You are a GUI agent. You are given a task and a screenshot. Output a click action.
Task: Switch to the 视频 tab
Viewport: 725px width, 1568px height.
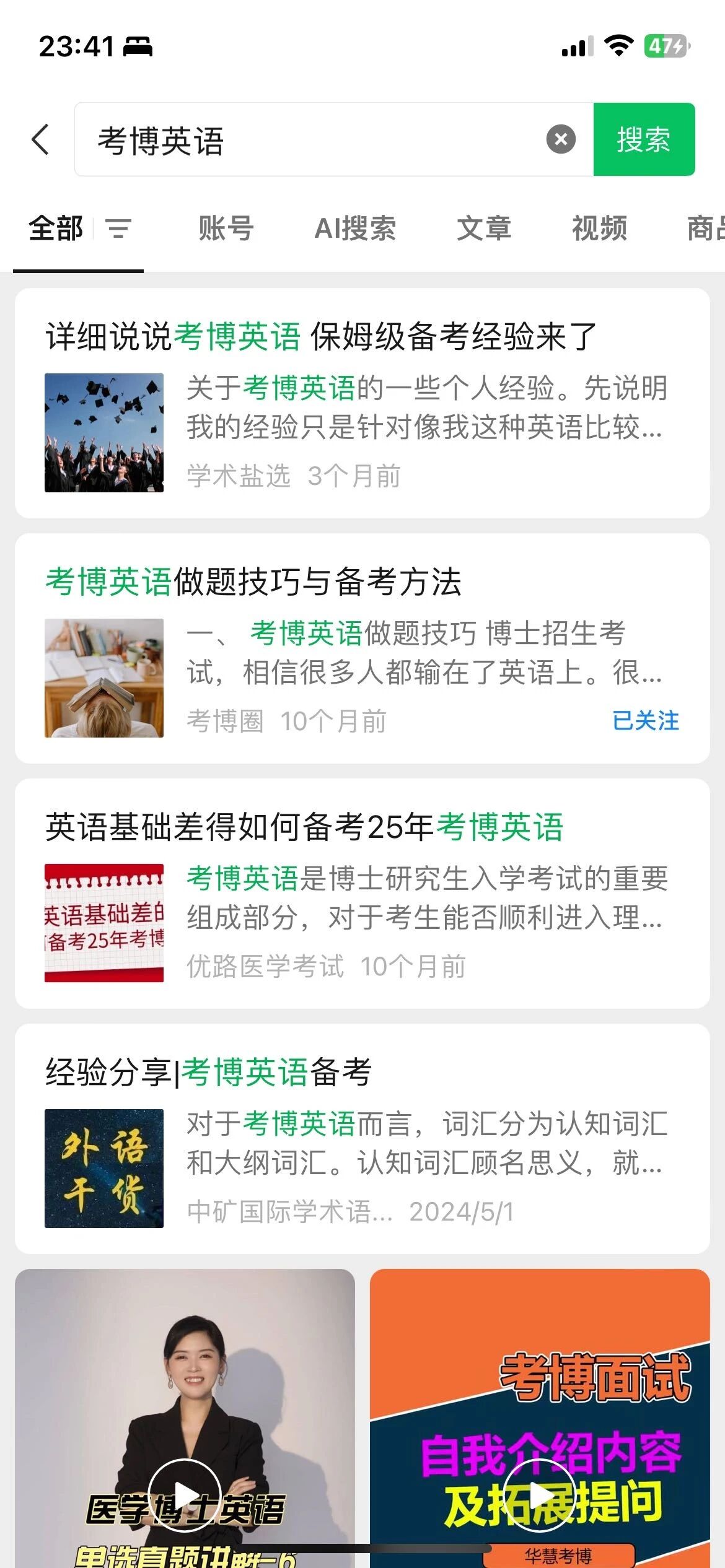(x=599, y=229)
